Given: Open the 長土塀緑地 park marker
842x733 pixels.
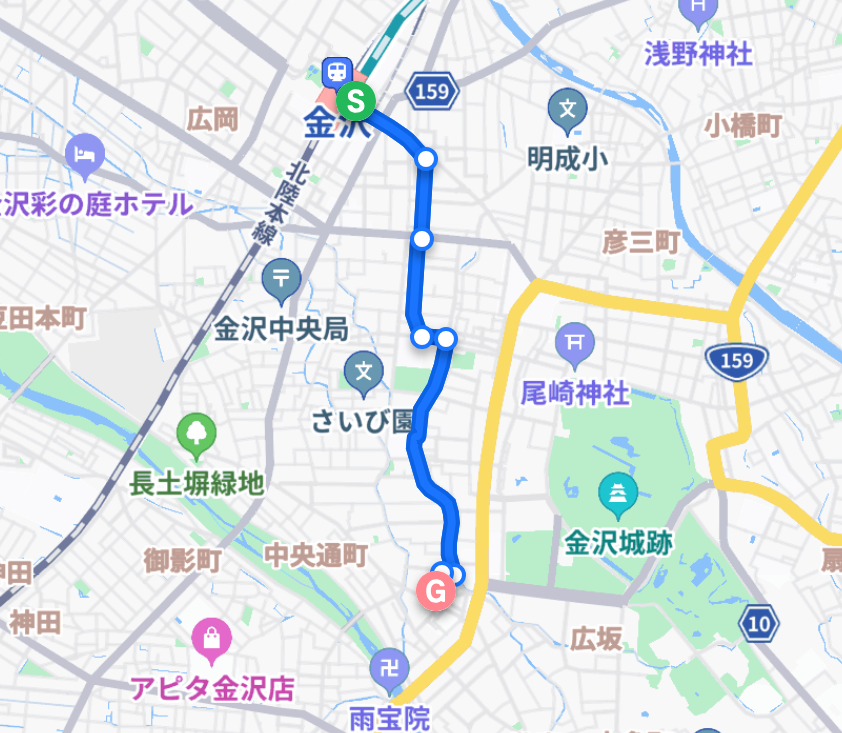Looking at the screenshot, I should click(196, 434).
